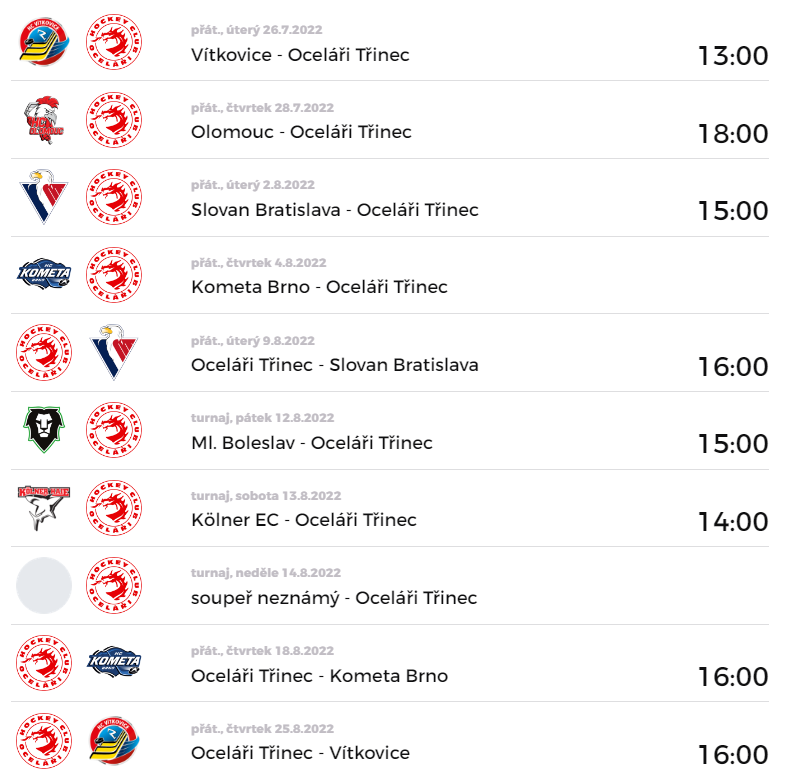Screen dimensions: 789x779
Task: Select Oceláři Třinec - Vítkovice on 25.8.2022
Action: point(300,753)
